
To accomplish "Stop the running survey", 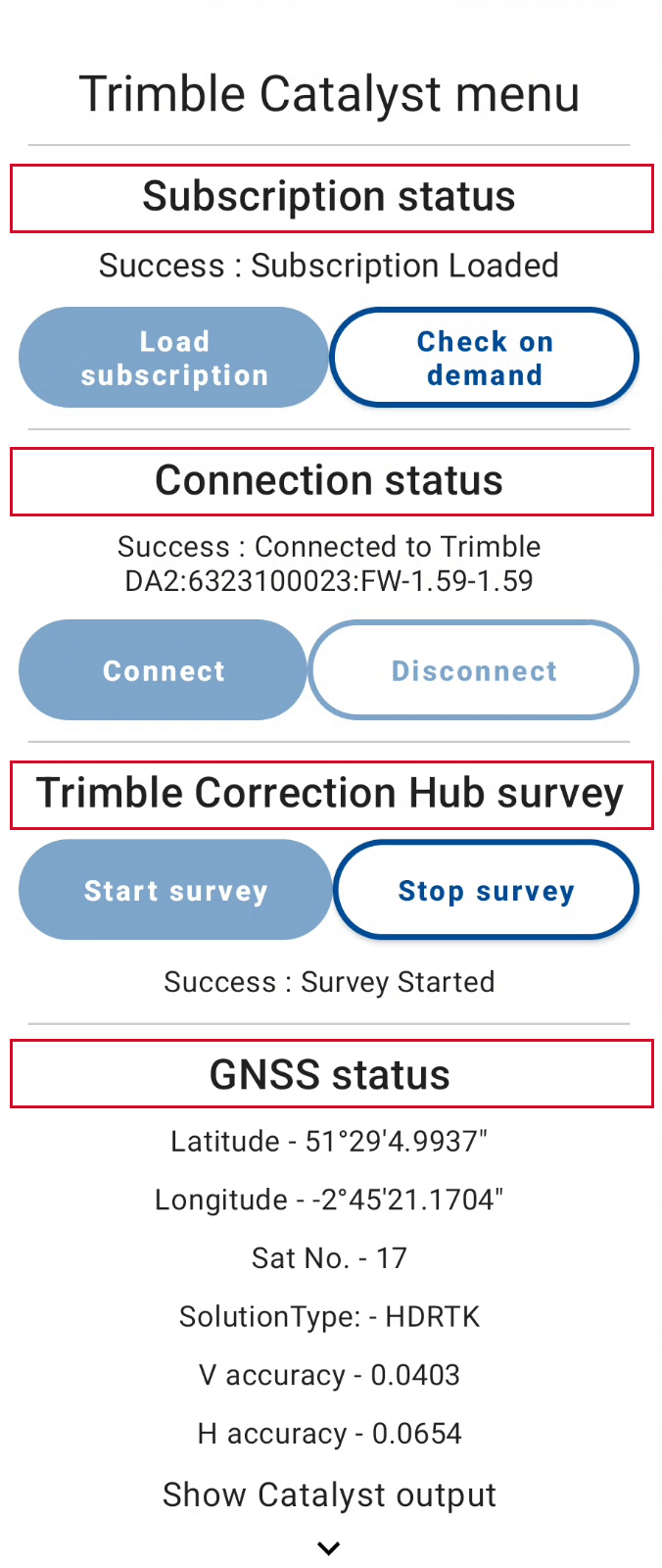I will 486,890.
